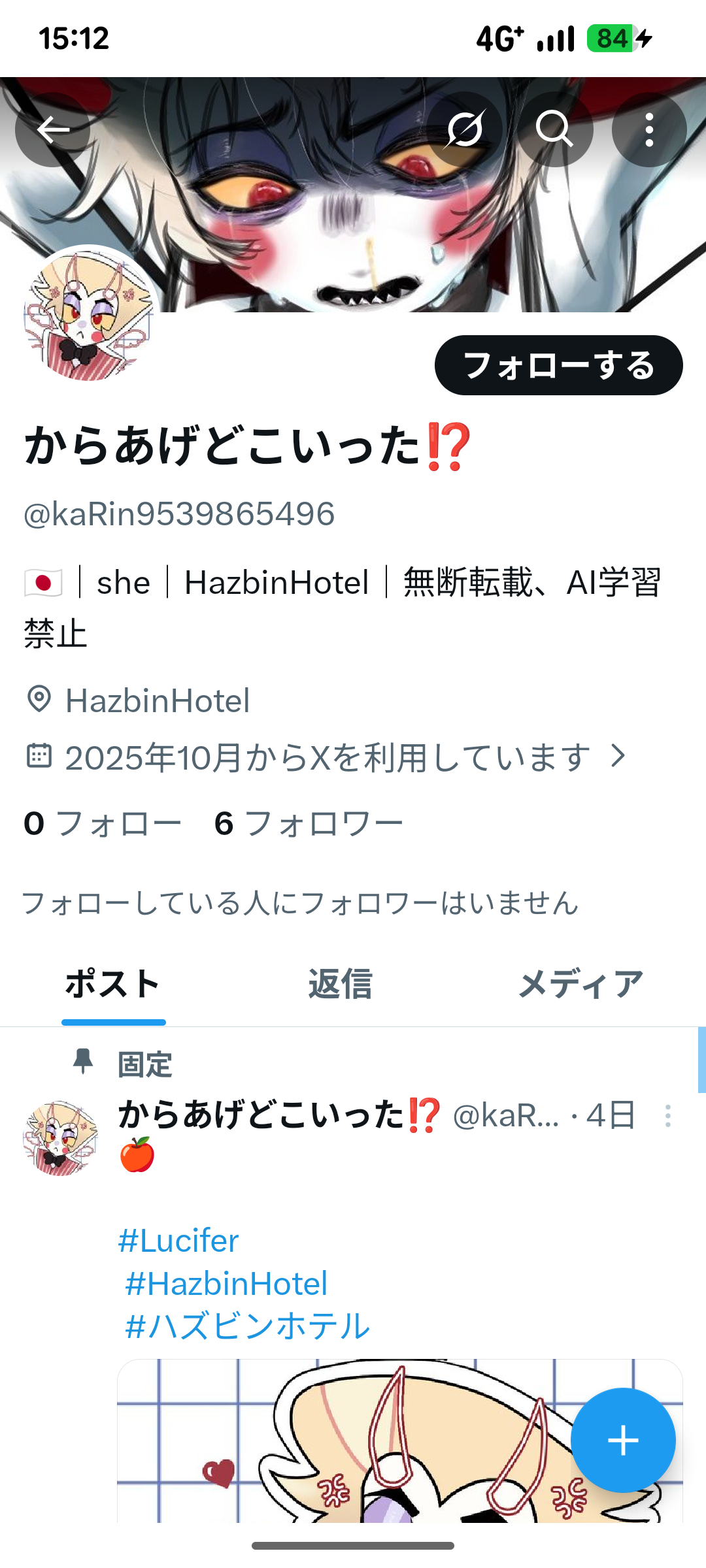Viewport: 706px width, 1568px height.
Task: Tap the pinned post author's avatar
Action: pos(60,1137)
